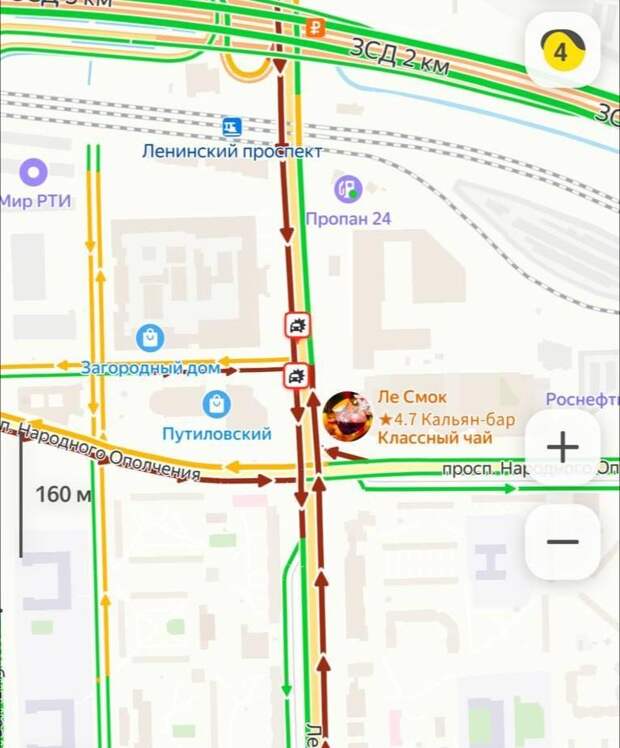This screenshot has width=620, height=748.
Task: Tap the Пропан 24 gas station marker
Action: (348, 187)
